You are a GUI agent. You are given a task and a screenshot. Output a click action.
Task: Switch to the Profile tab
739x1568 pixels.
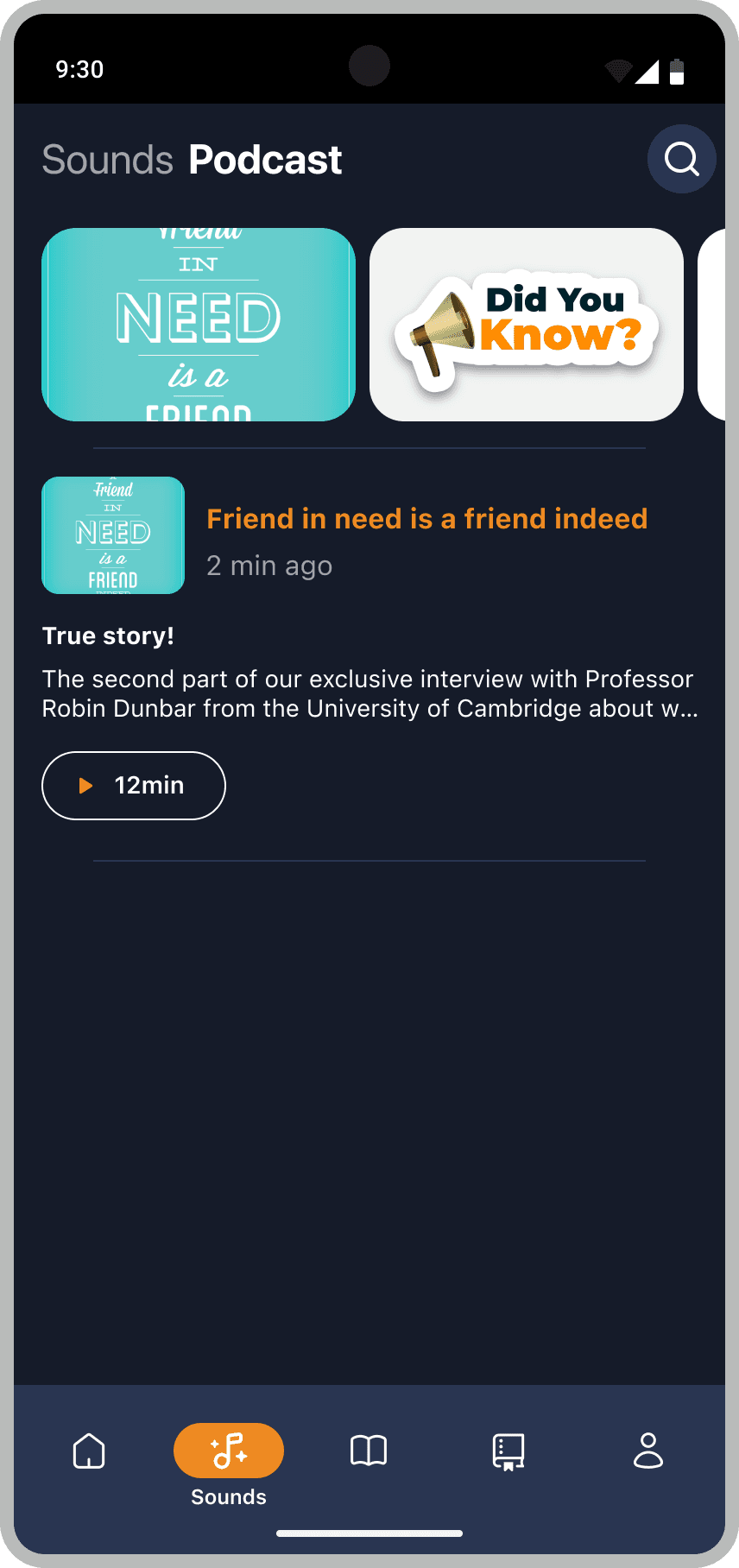pyautogui.click(x=648, y=1451)
